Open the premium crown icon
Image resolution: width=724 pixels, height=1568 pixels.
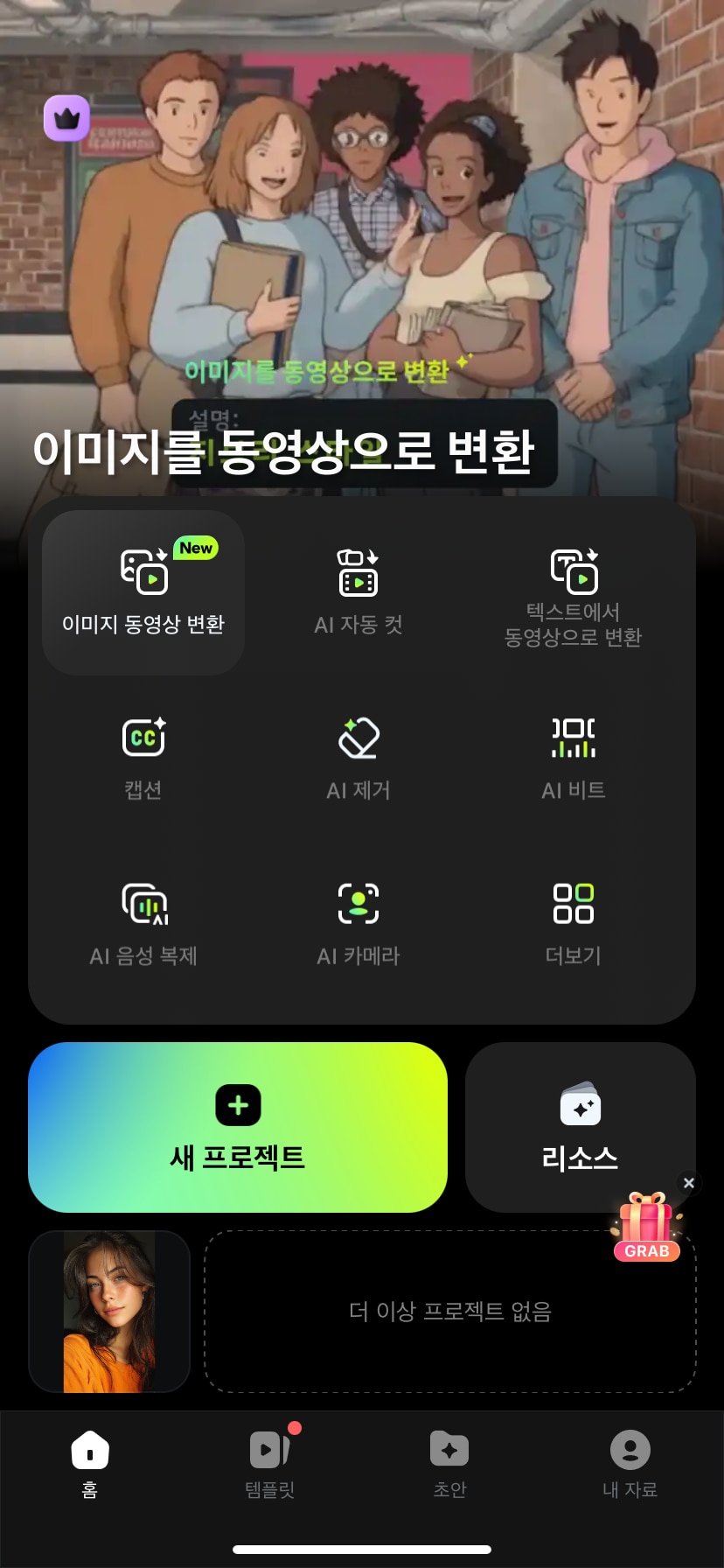pyautogui.click(x=67, y=118)
